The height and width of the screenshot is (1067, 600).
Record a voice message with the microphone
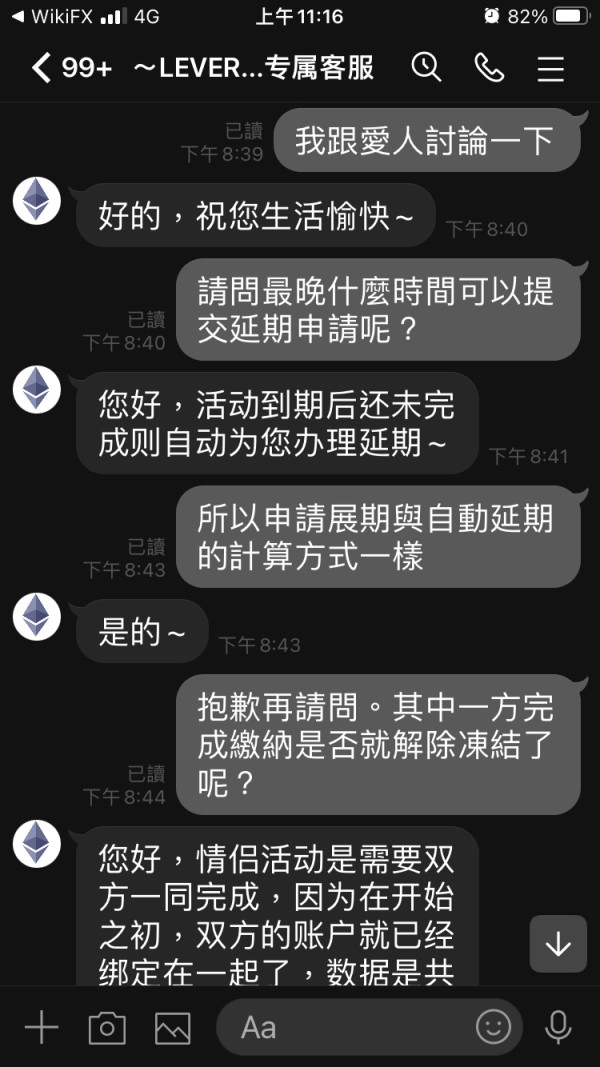pos(558,1027)
